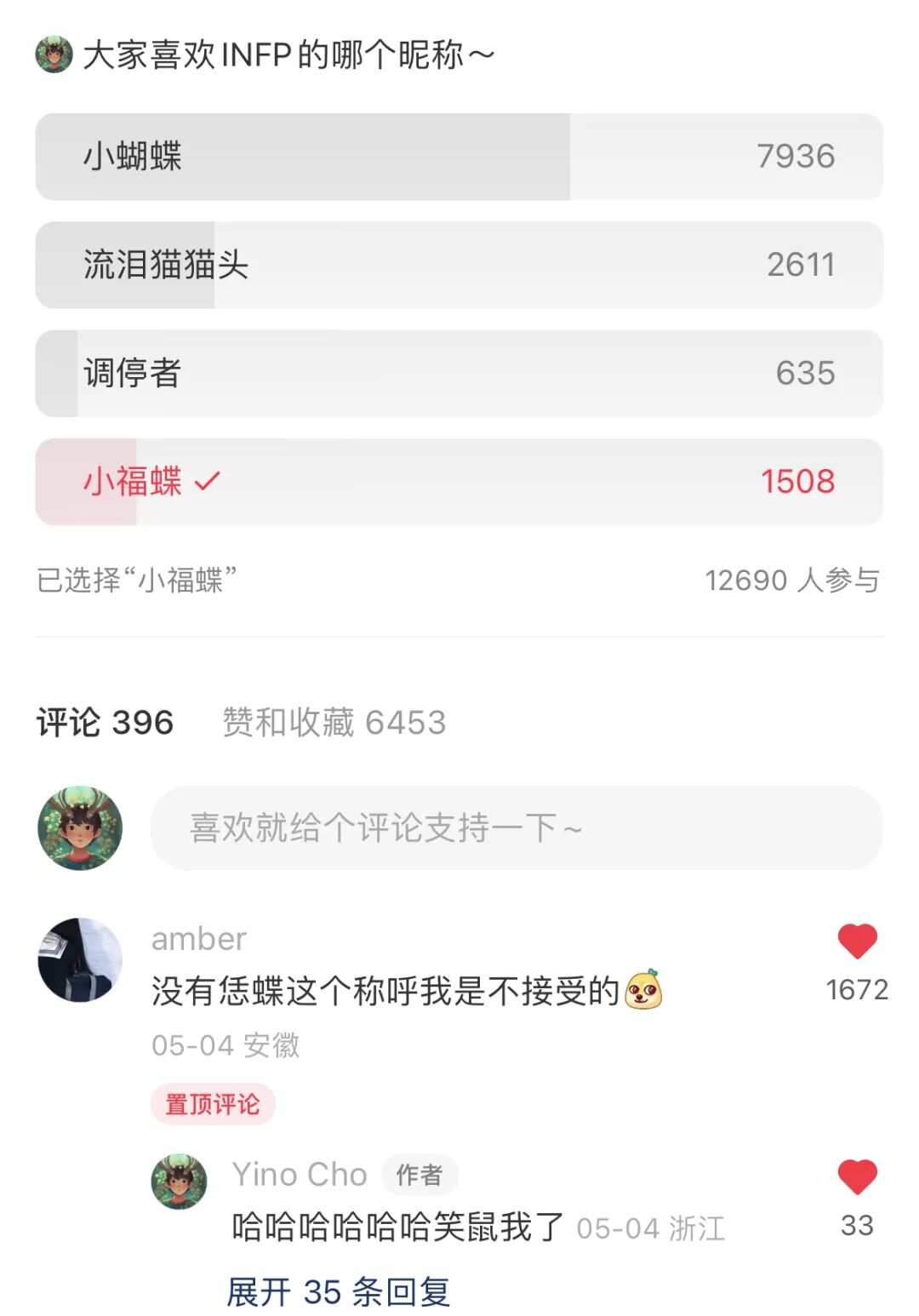Image resolution: width=919 pixels, height=1316 pixels.
Task: Switch to the 评论 396 tab
Action: (105, 723)
